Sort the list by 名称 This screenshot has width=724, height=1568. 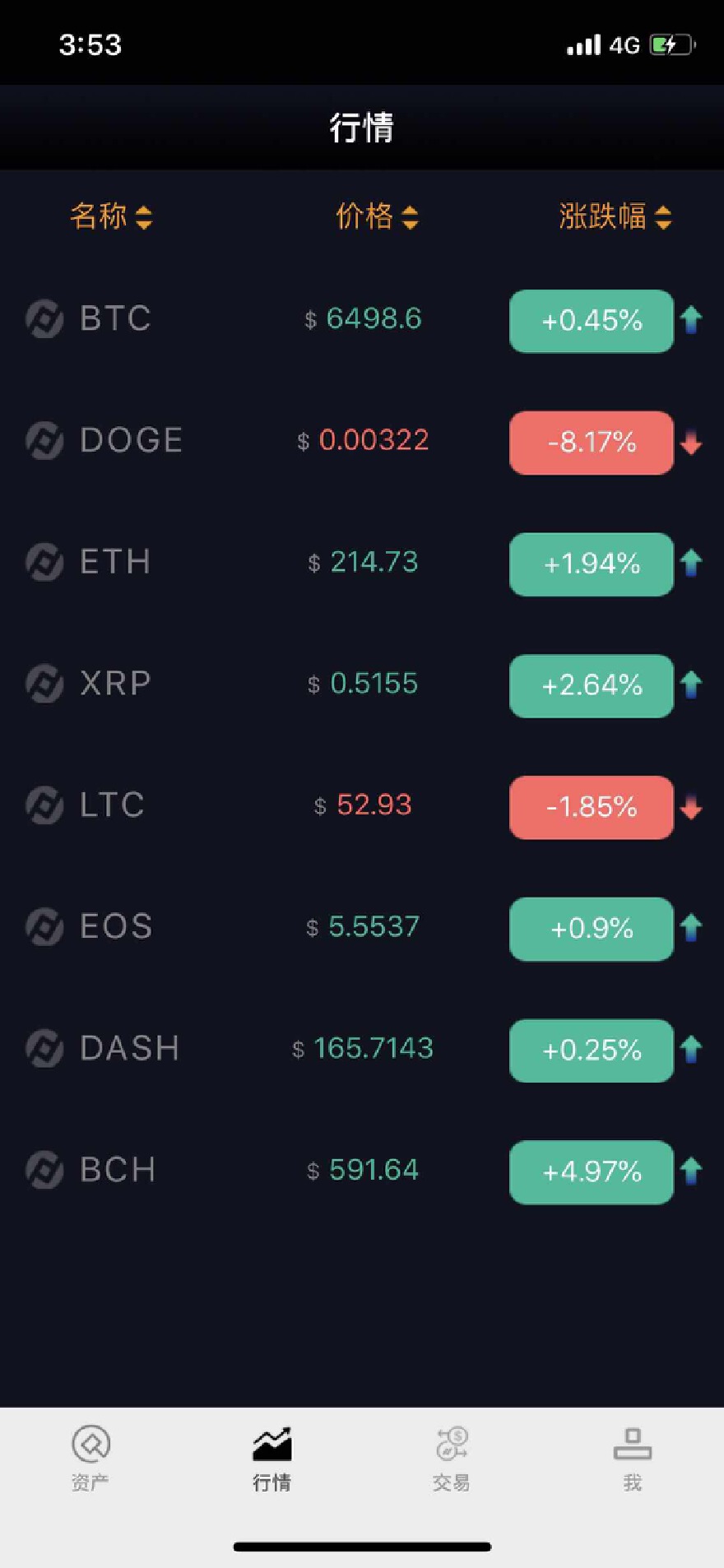point(111,216)
